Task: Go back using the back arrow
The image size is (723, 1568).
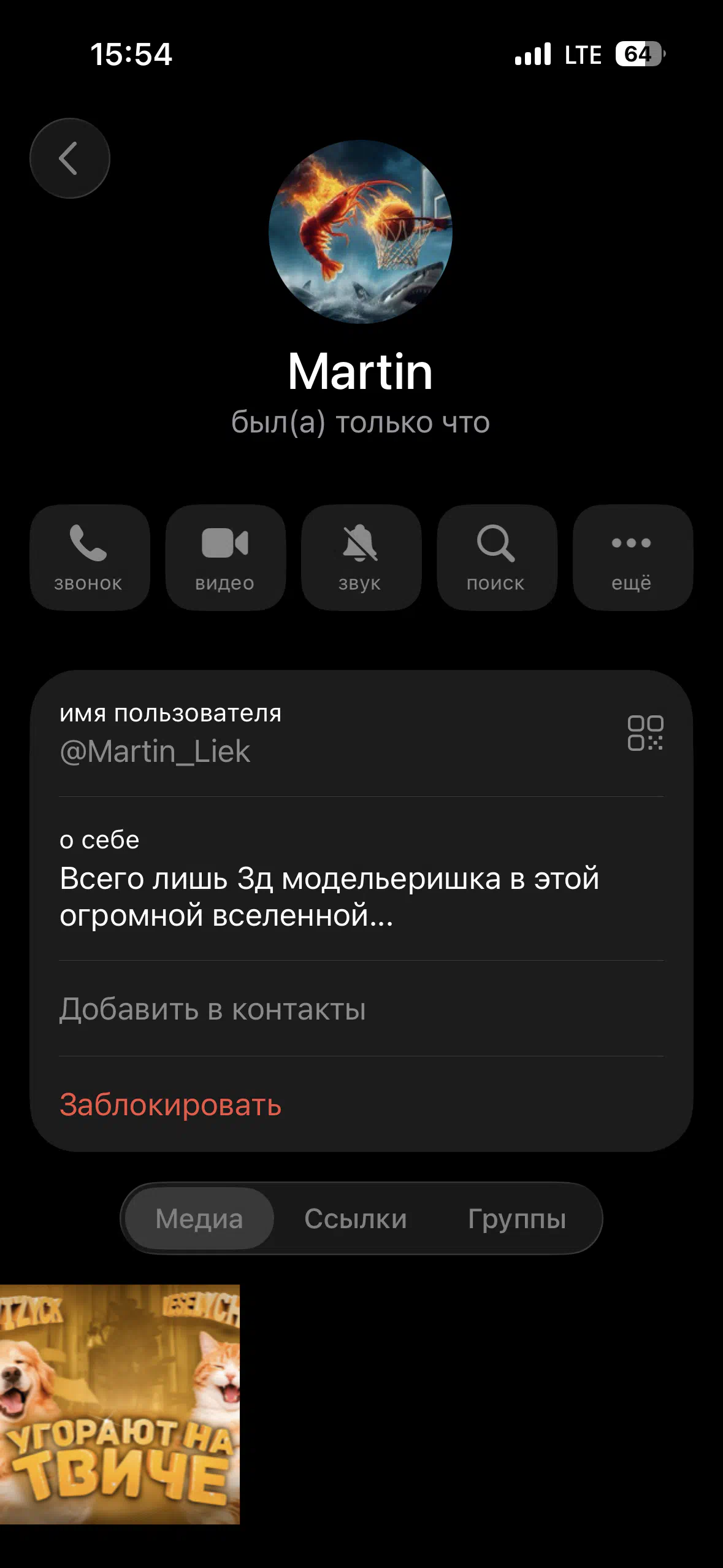Action: (x=69, y=158)
